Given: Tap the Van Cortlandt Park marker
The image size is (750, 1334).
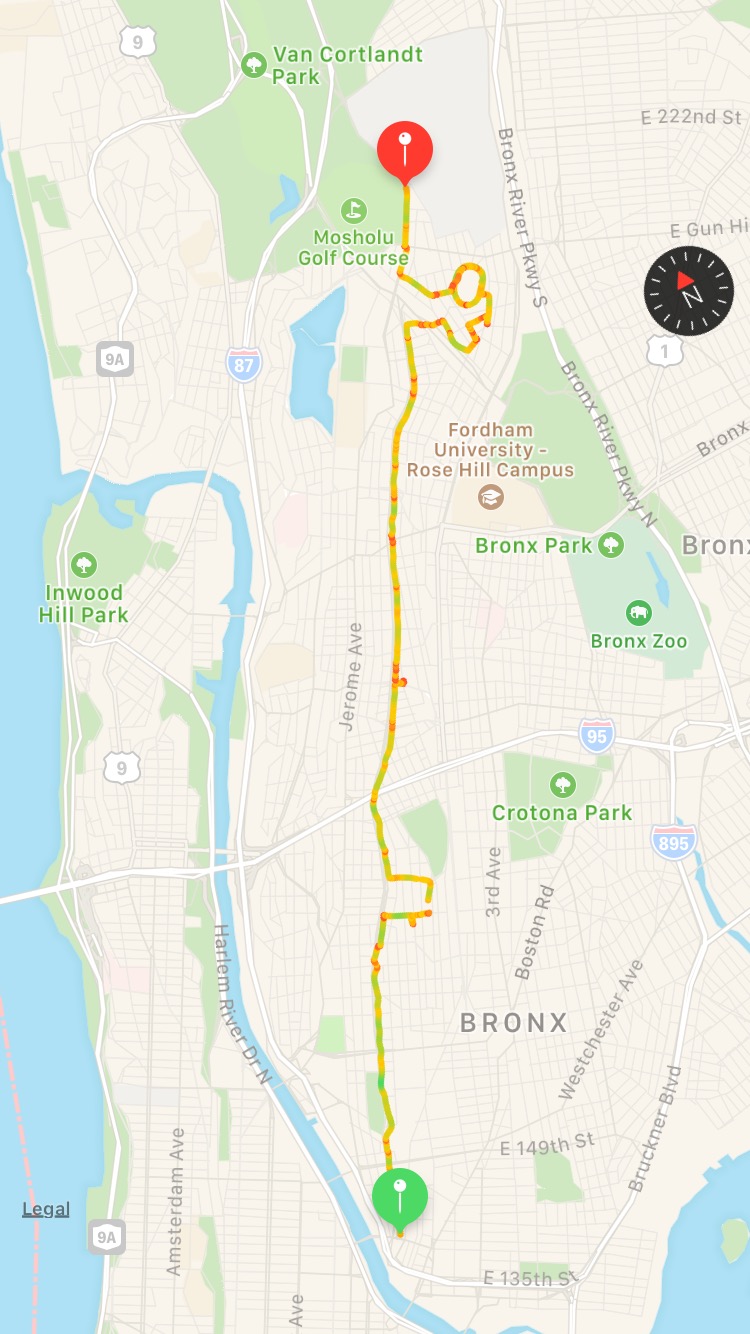Looking at the screenshot, I should (254, 66).
